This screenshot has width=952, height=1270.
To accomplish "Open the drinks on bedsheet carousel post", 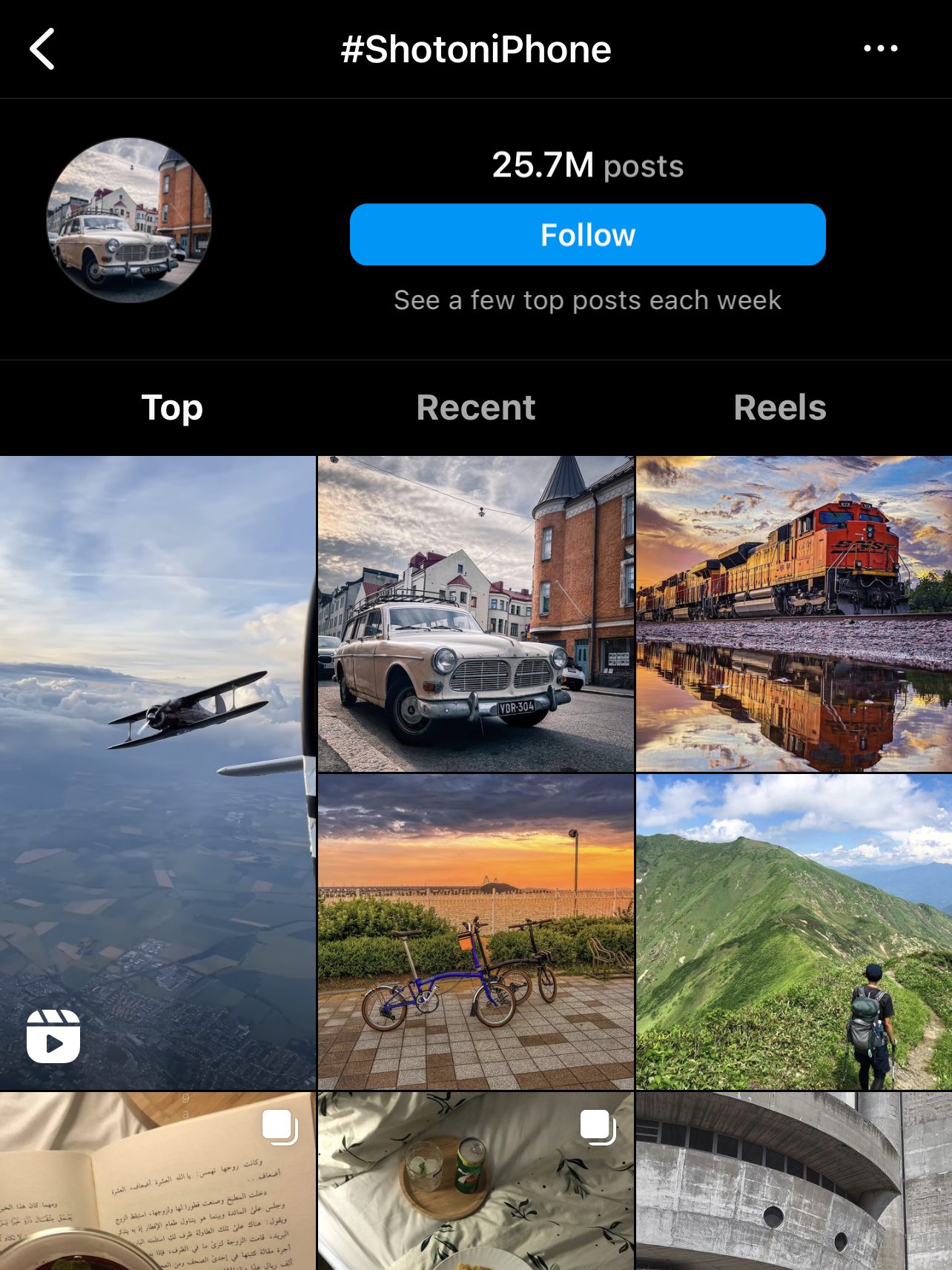I will [x=475, y=1180].
